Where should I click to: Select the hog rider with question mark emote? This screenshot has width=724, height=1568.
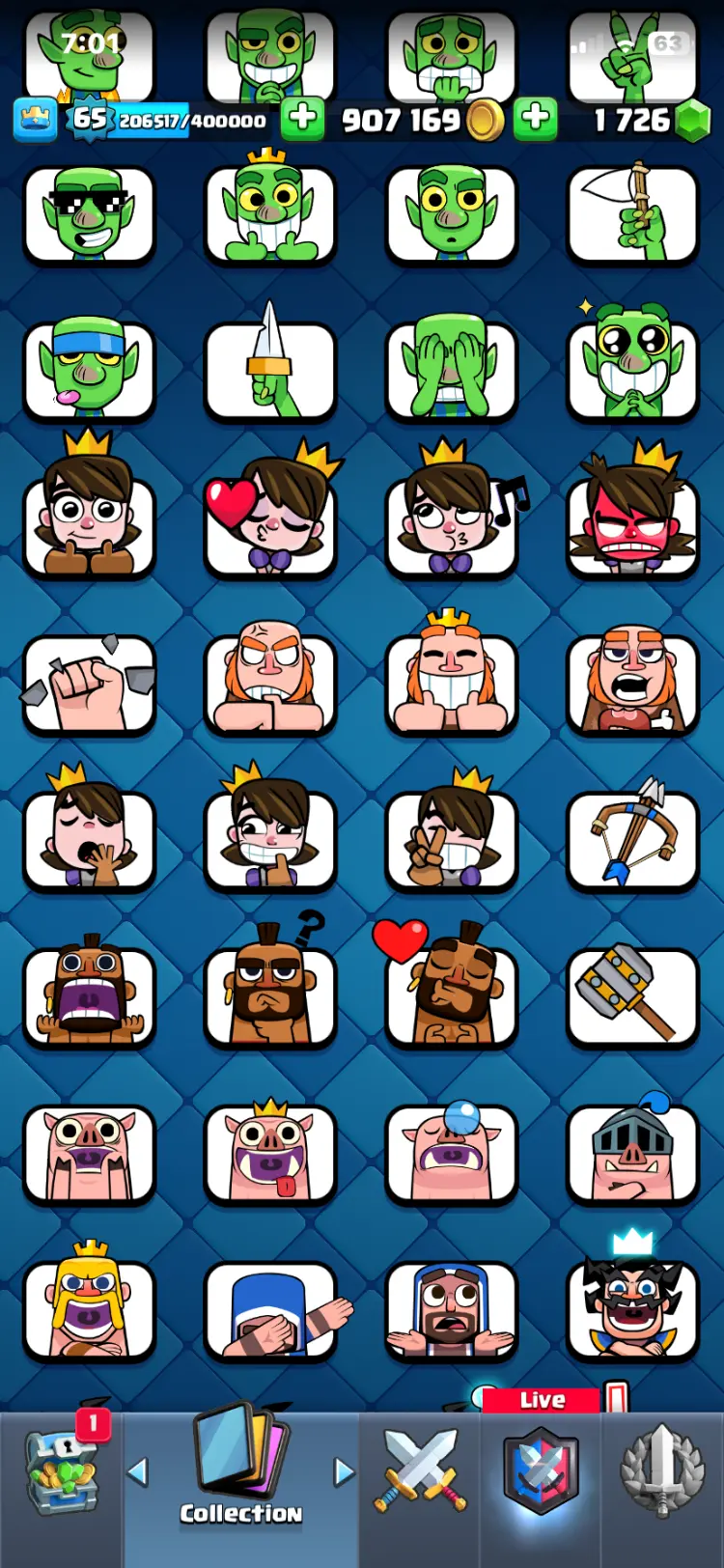270,996
